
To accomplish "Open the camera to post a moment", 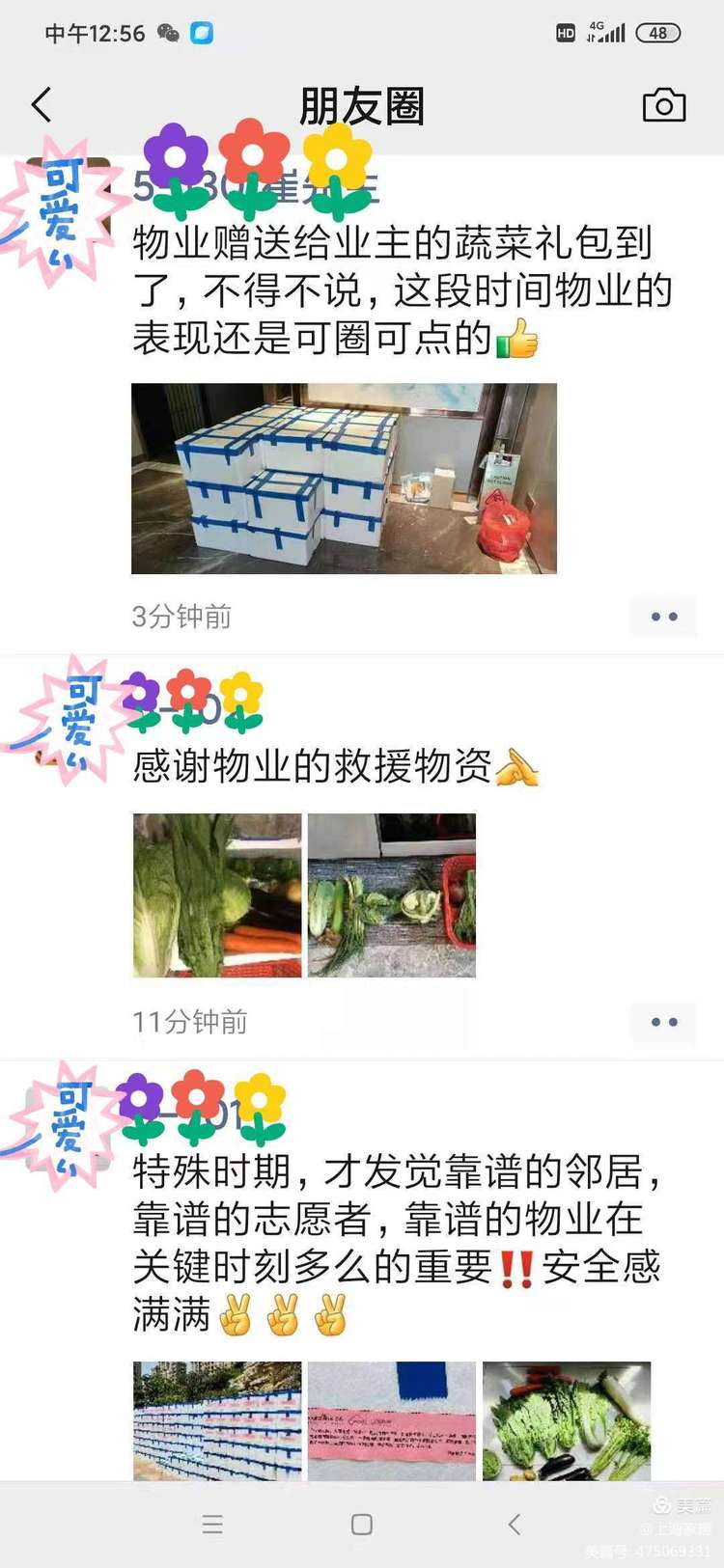I will [663, 105].
